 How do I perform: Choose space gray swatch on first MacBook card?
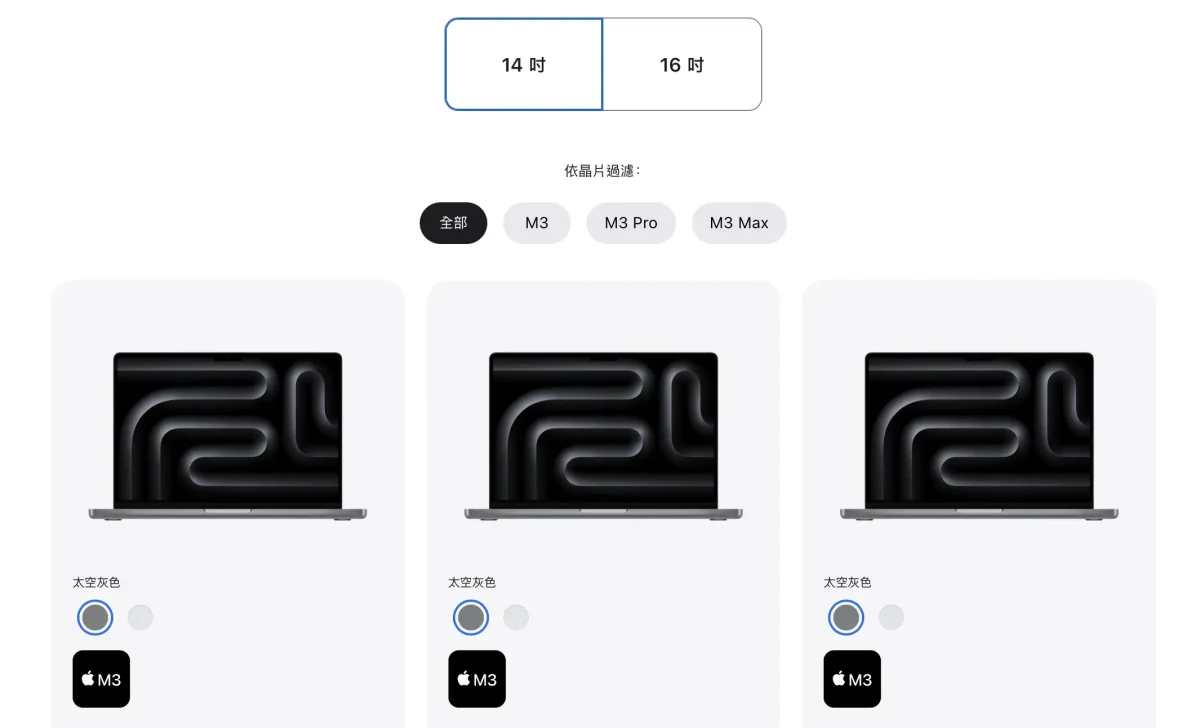point(95,617)
